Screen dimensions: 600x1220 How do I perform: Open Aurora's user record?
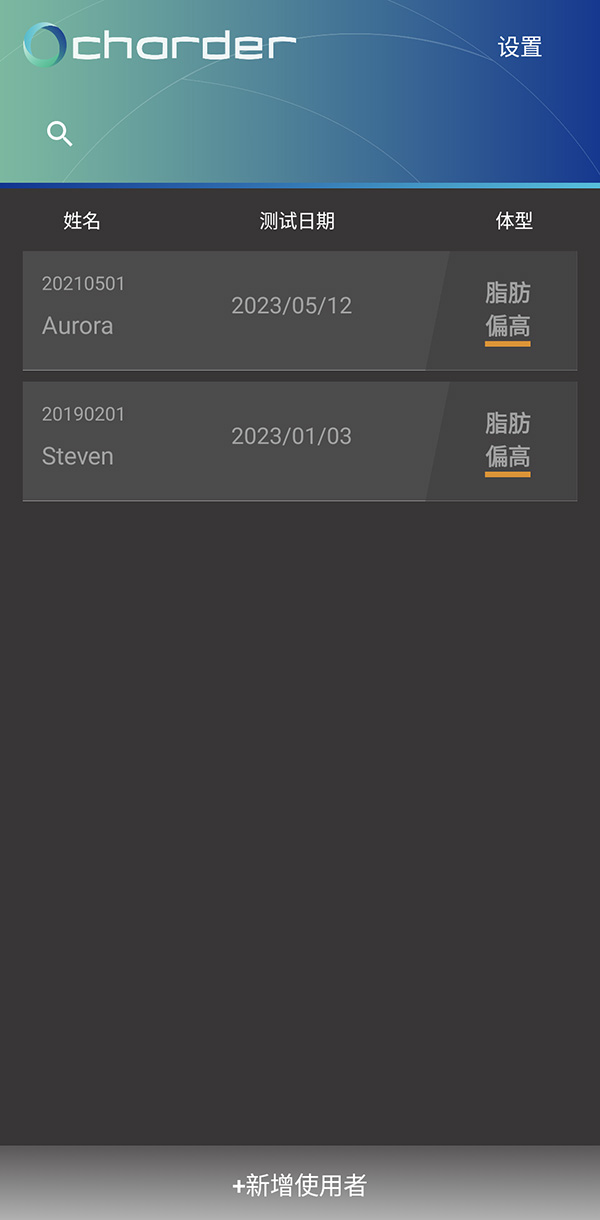click(x=300, y=310)
